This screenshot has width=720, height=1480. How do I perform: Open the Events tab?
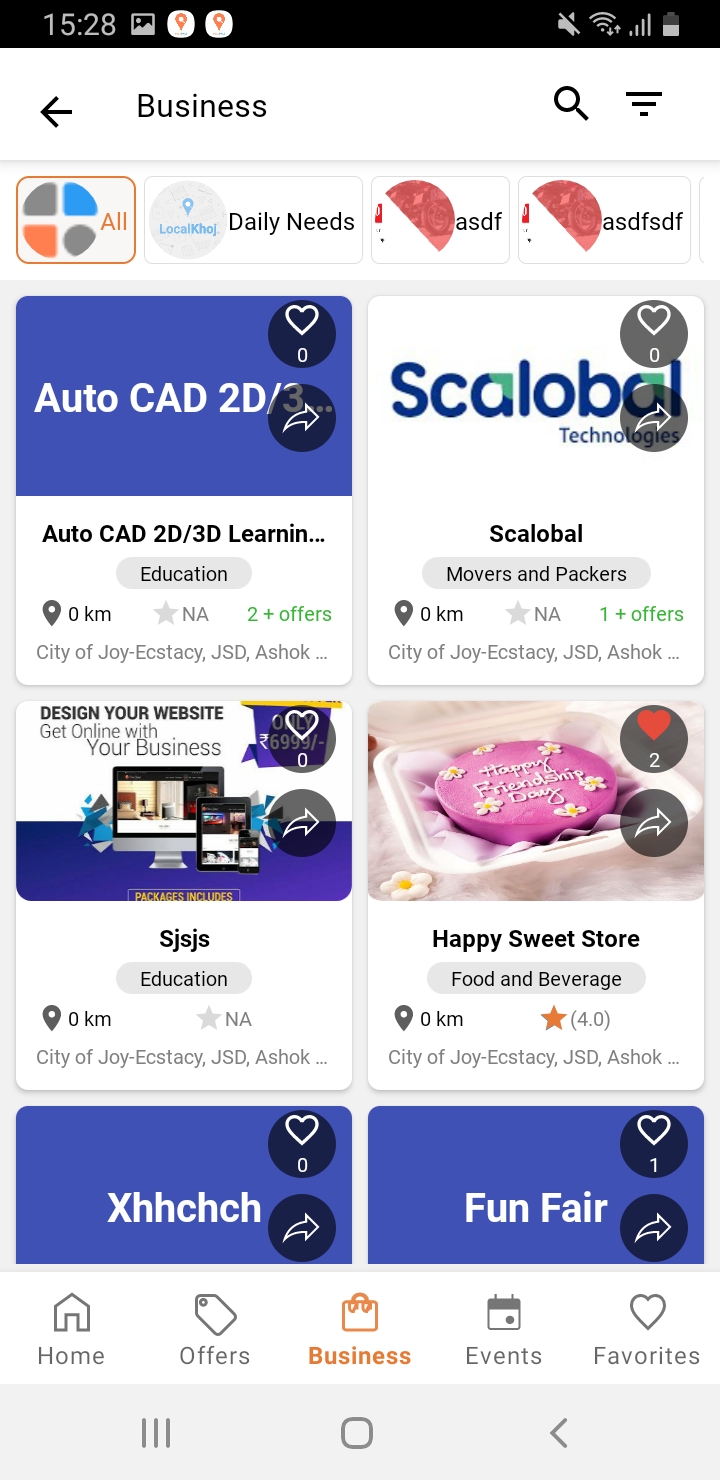point(504,1328)
